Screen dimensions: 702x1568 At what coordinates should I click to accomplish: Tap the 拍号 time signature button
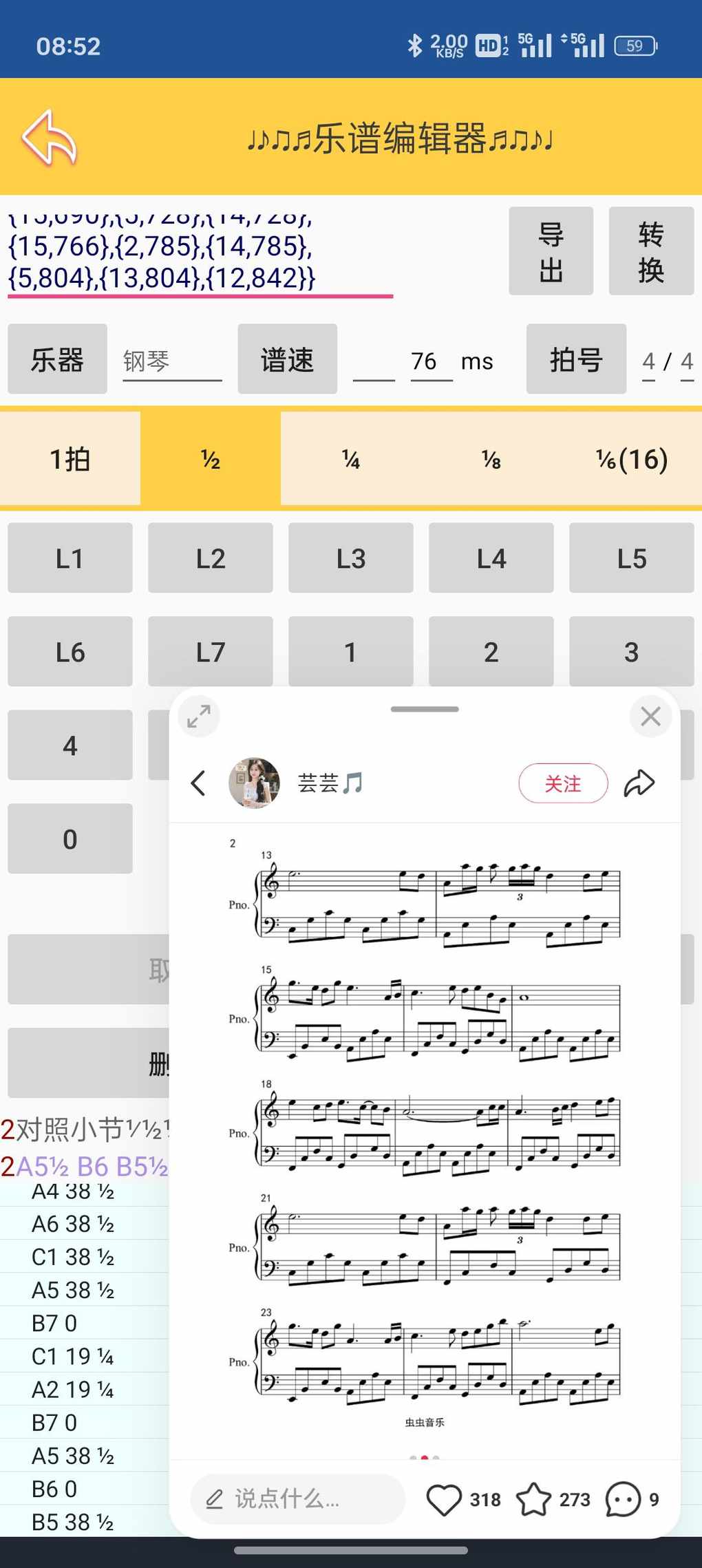(x=576, y=359)
